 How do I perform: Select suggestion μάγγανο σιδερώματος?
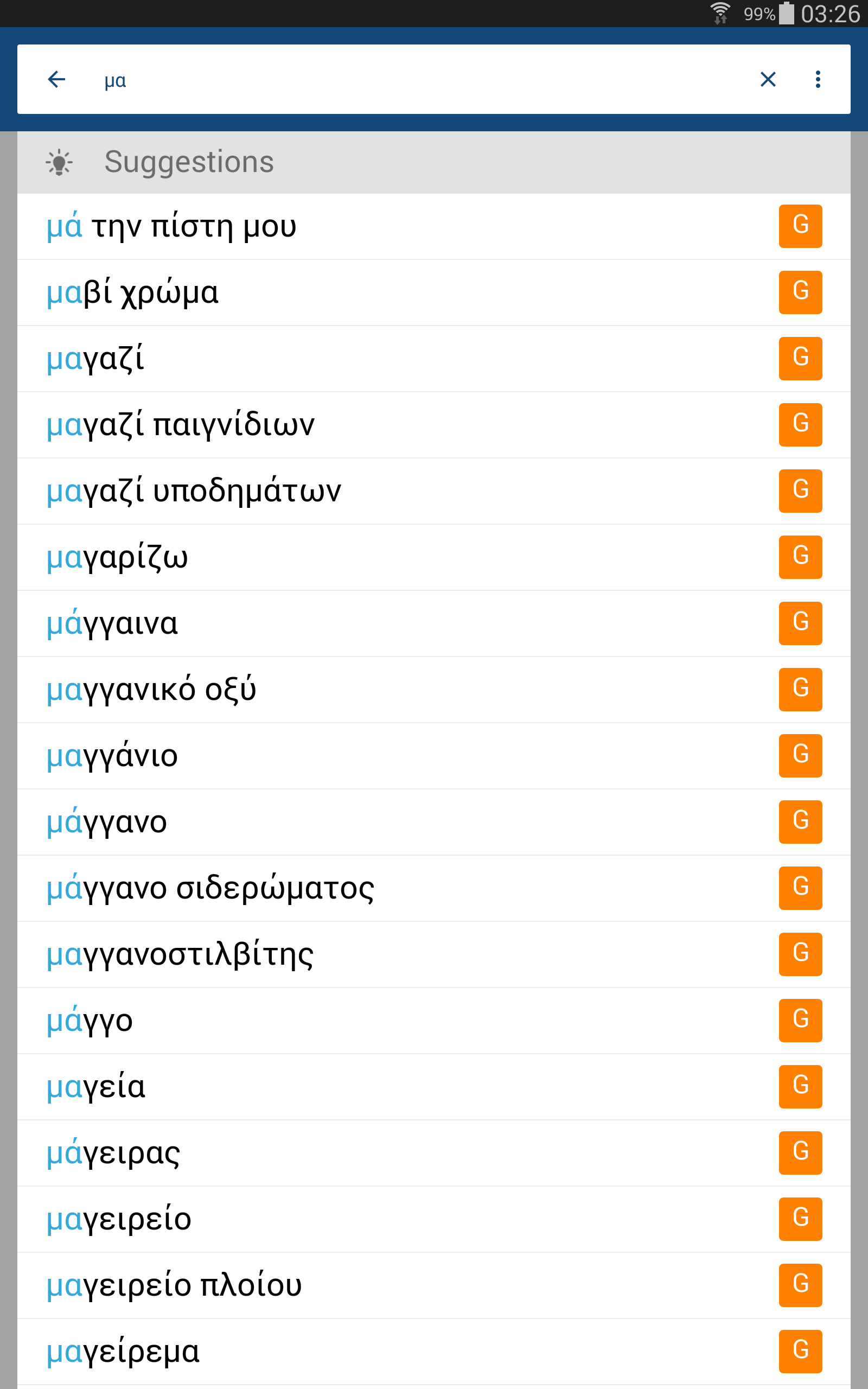344,888
